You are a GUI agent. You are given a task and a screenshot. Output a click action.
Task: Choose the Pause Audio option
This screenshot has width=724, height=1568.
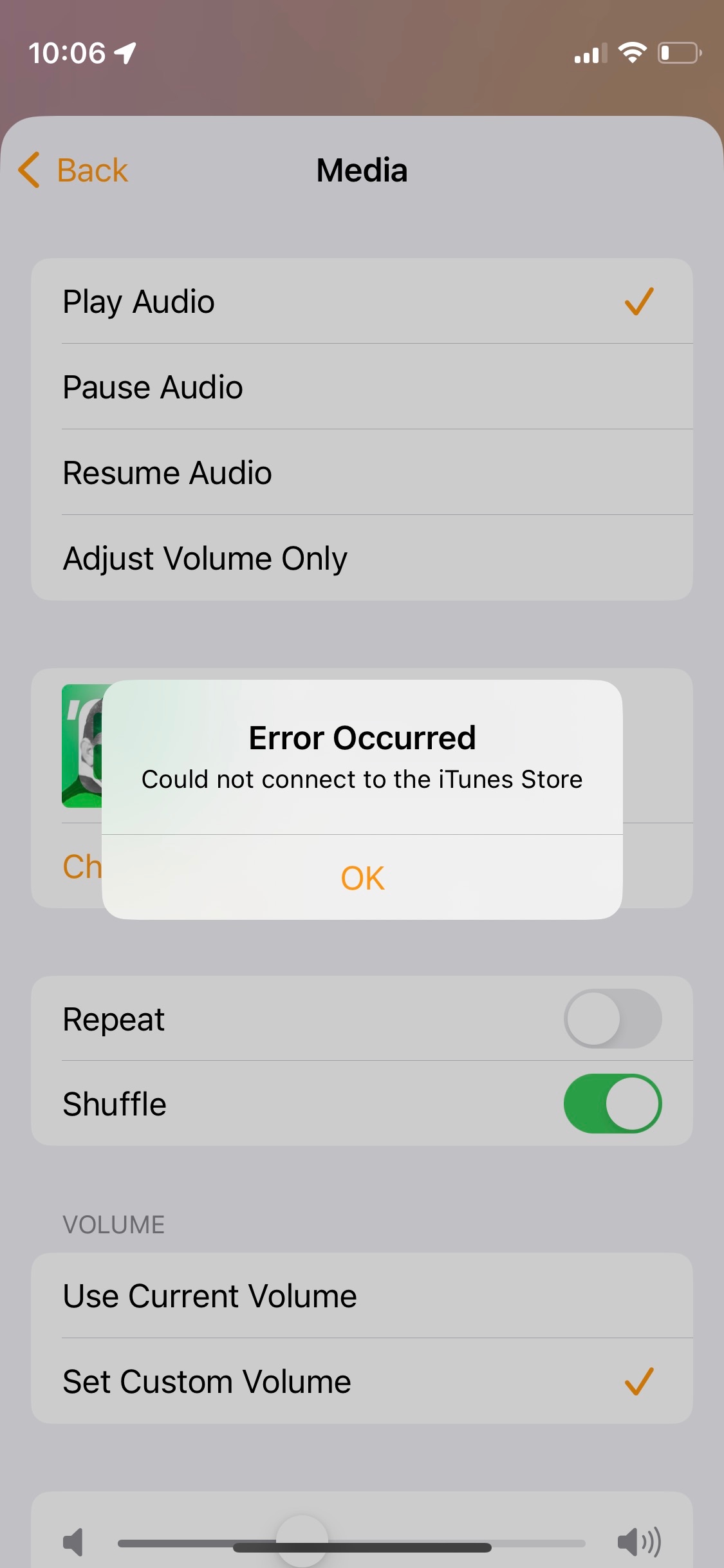click(x=360, y=387)
